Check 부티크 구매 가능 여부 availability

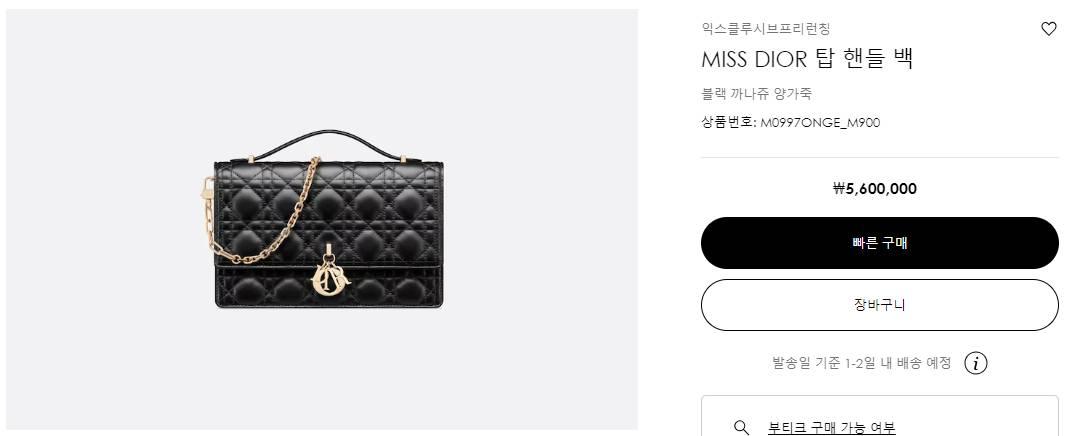pyautogui.click(x=831, y=427)
